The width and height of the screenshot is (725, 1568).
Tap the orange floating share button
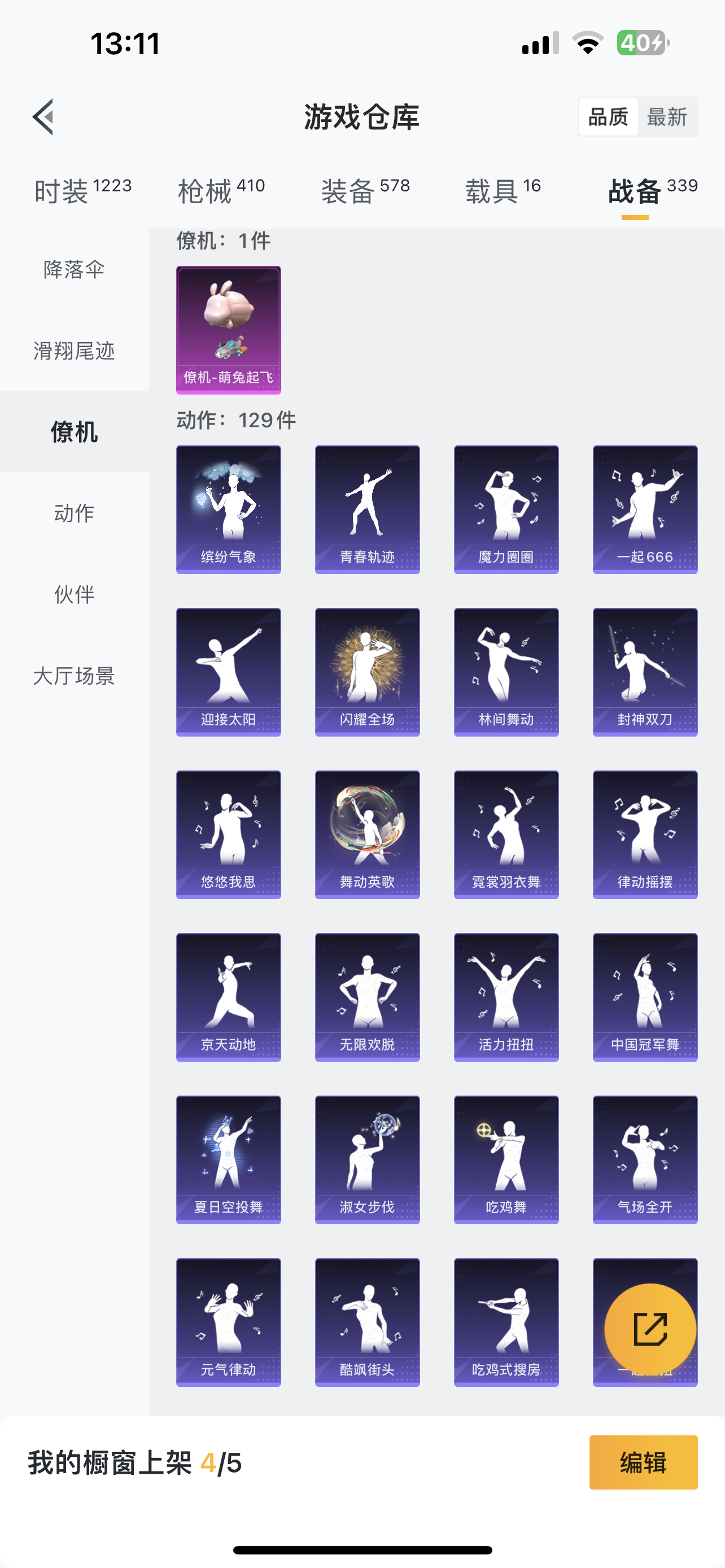point(649,1329)
